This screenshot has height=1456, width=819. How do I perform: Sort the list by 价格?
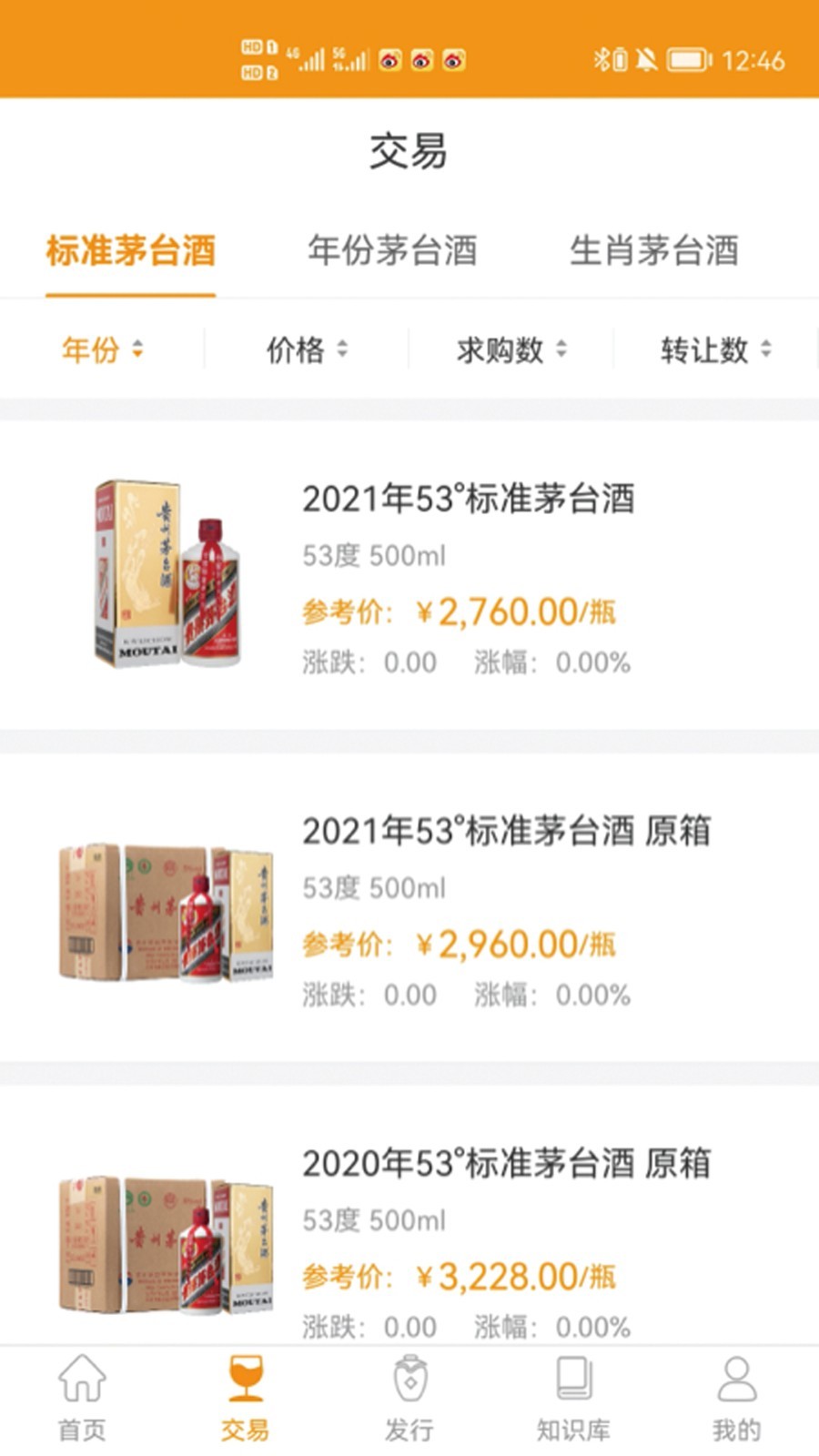pos(307,349)
